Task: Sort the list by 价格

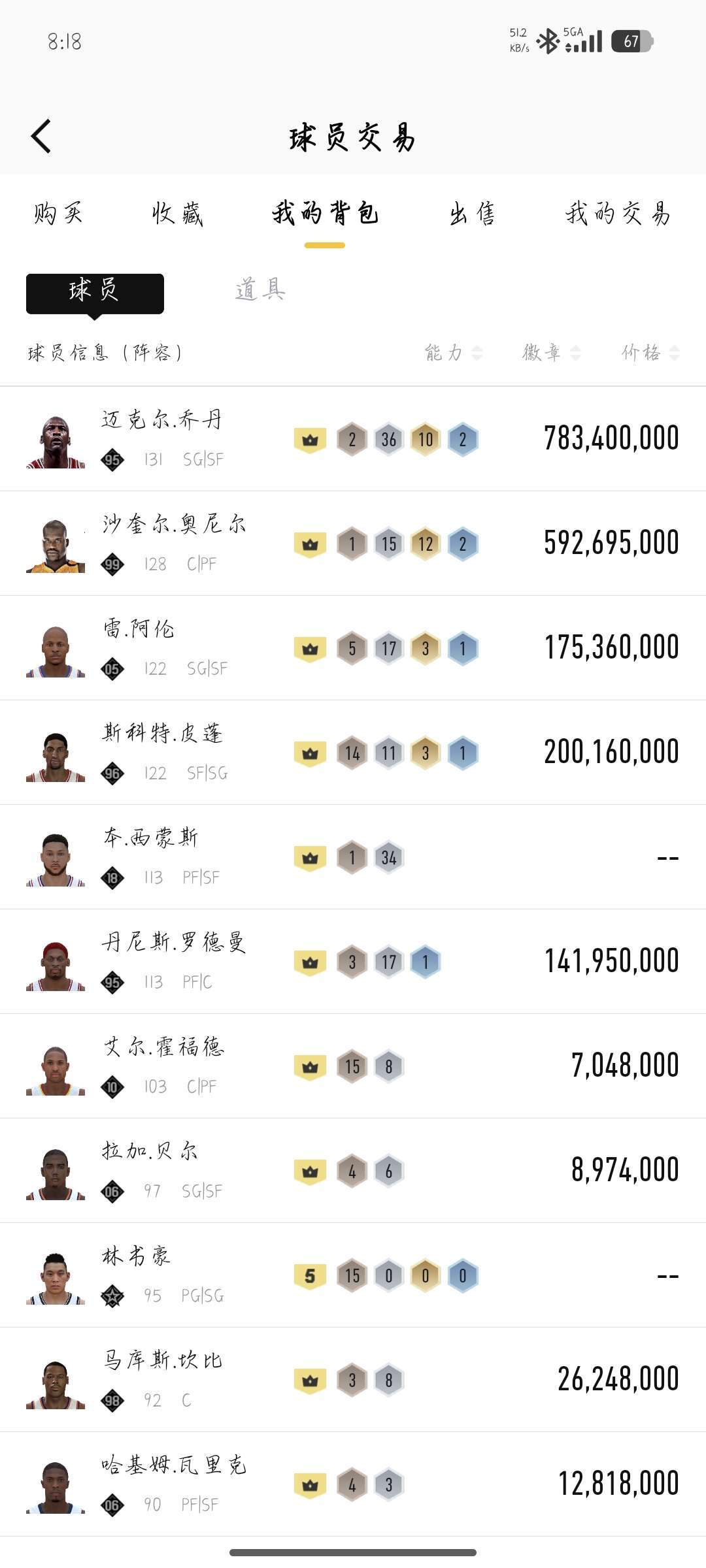Action: coord(650,353)
